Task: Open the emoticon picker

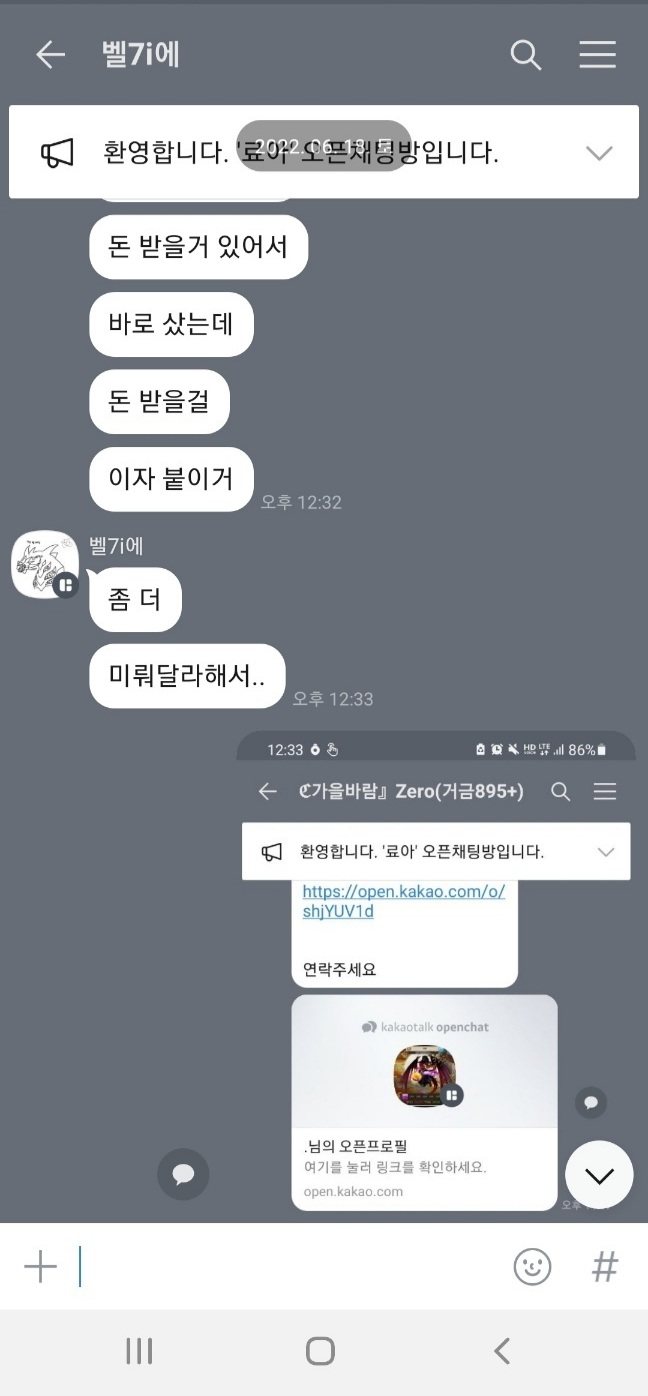Action: click(x=532, y=1267)
